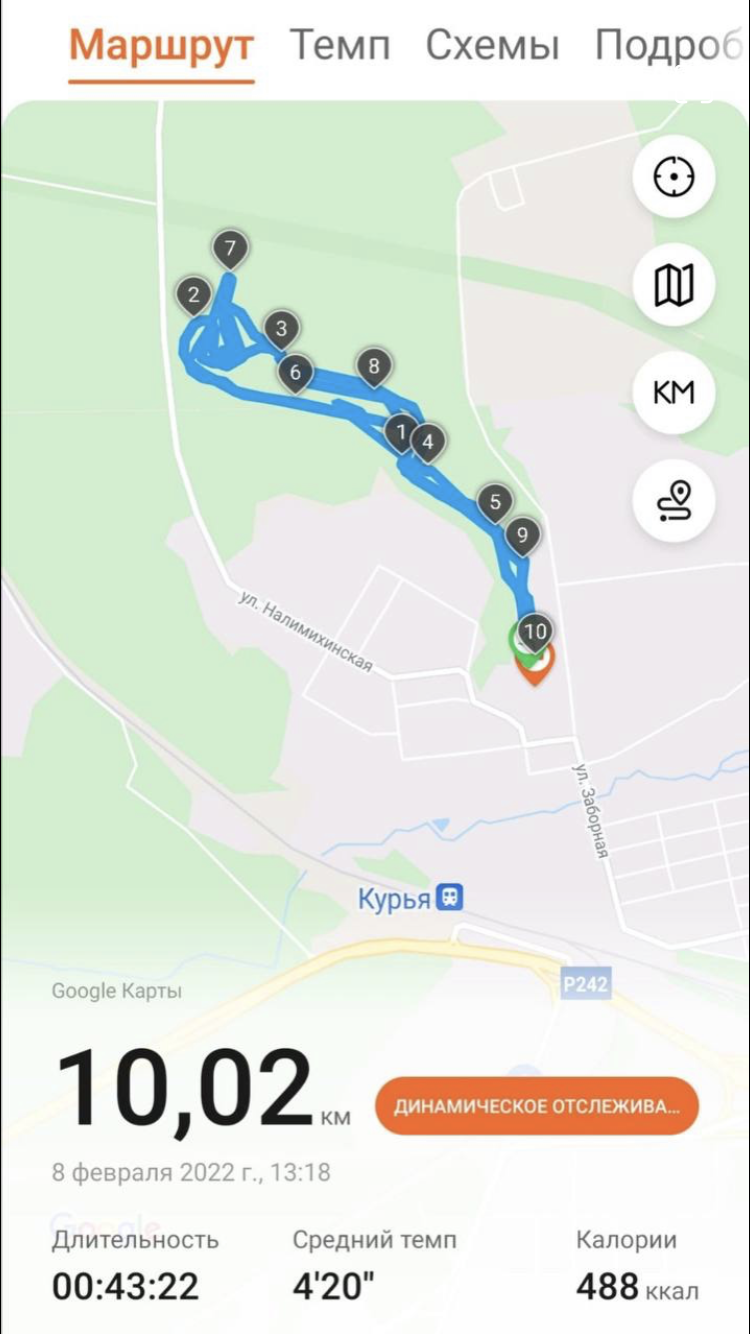
Task: Change the map type
Action: [x=673, y=286]
